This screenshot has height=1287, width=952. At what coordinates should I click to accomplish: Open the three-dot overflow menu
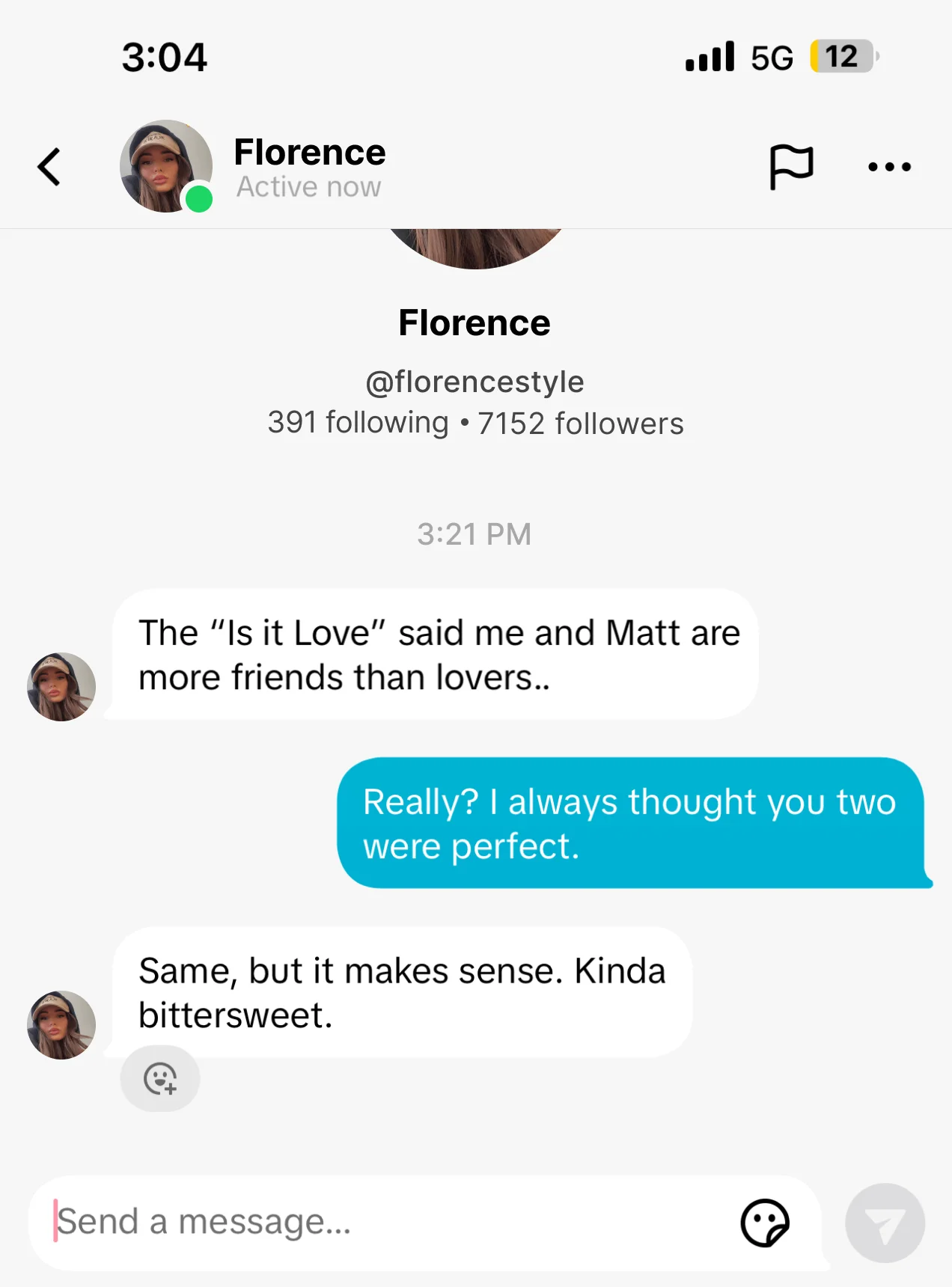coord(889,166)
